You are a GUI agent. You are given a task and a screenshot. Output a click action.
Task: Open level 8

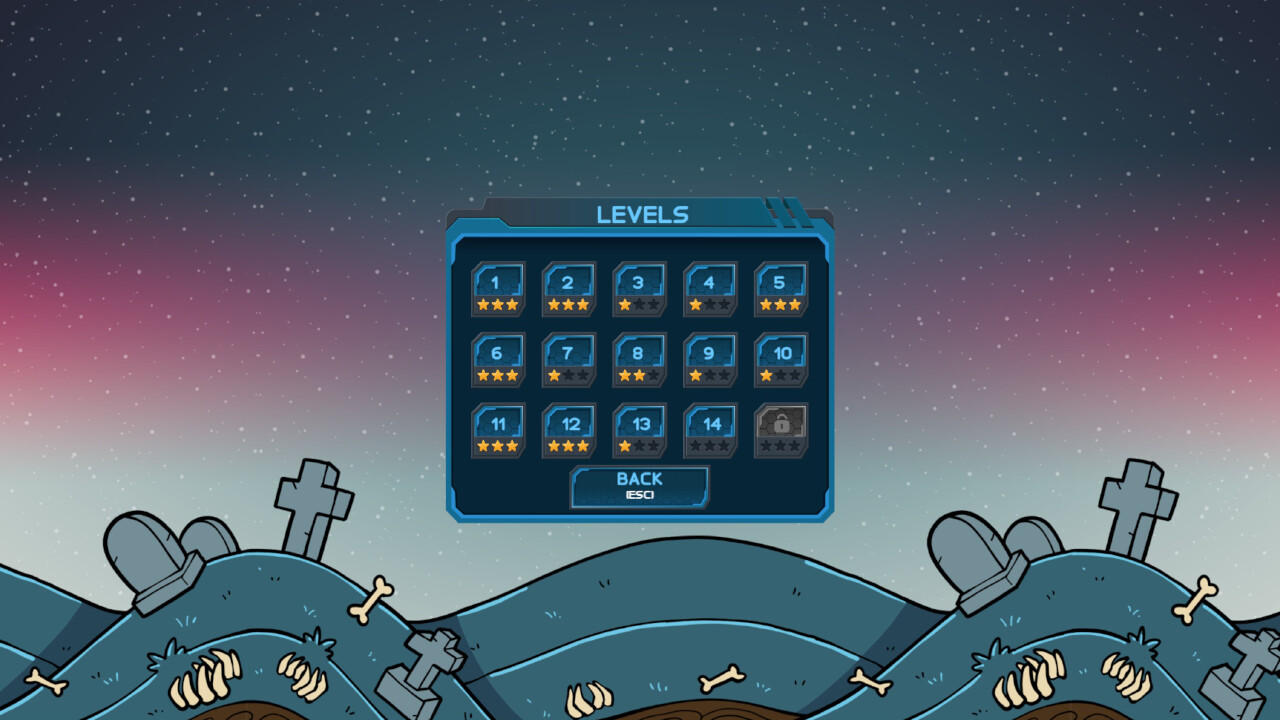(640, 359)
